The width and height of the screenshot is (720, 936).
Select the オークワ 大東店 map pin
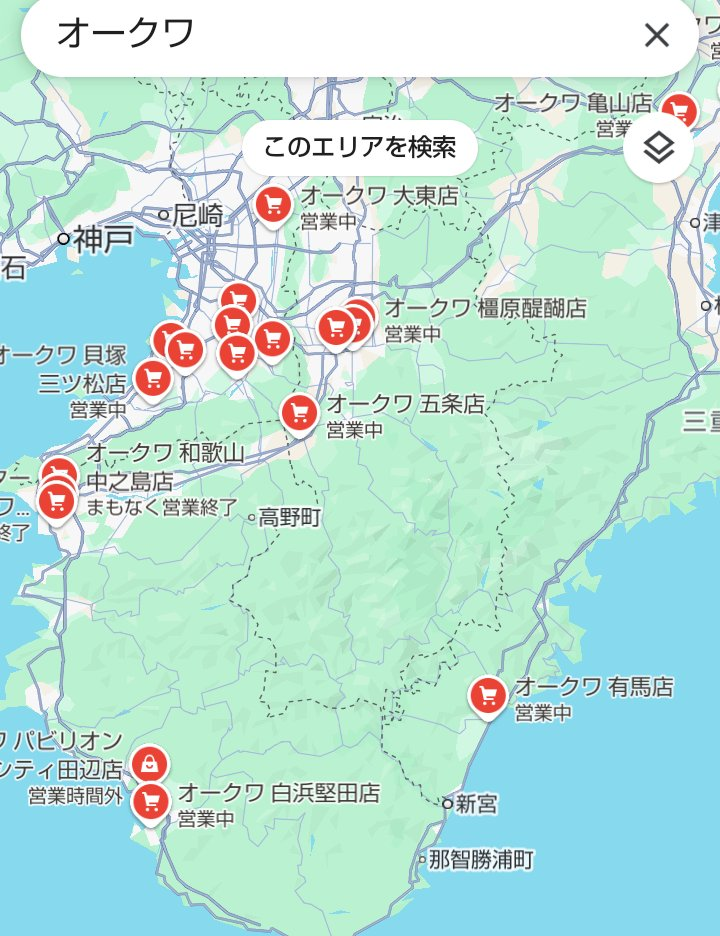click(273, 205)
